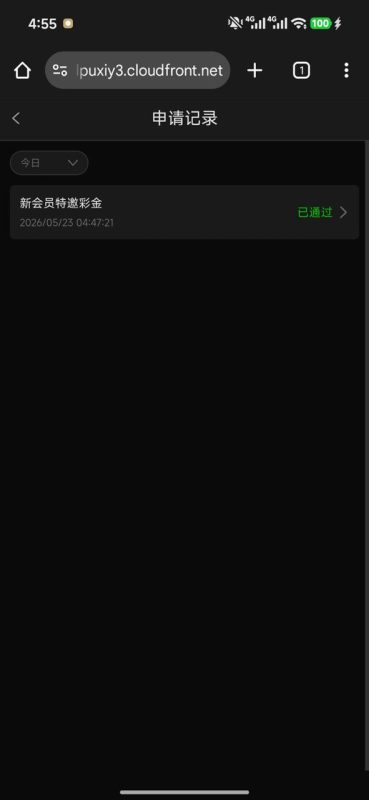Open site settings icon in address bar
Image resolution: width=369 pixels, height=800 pixels.
[60, 70]
